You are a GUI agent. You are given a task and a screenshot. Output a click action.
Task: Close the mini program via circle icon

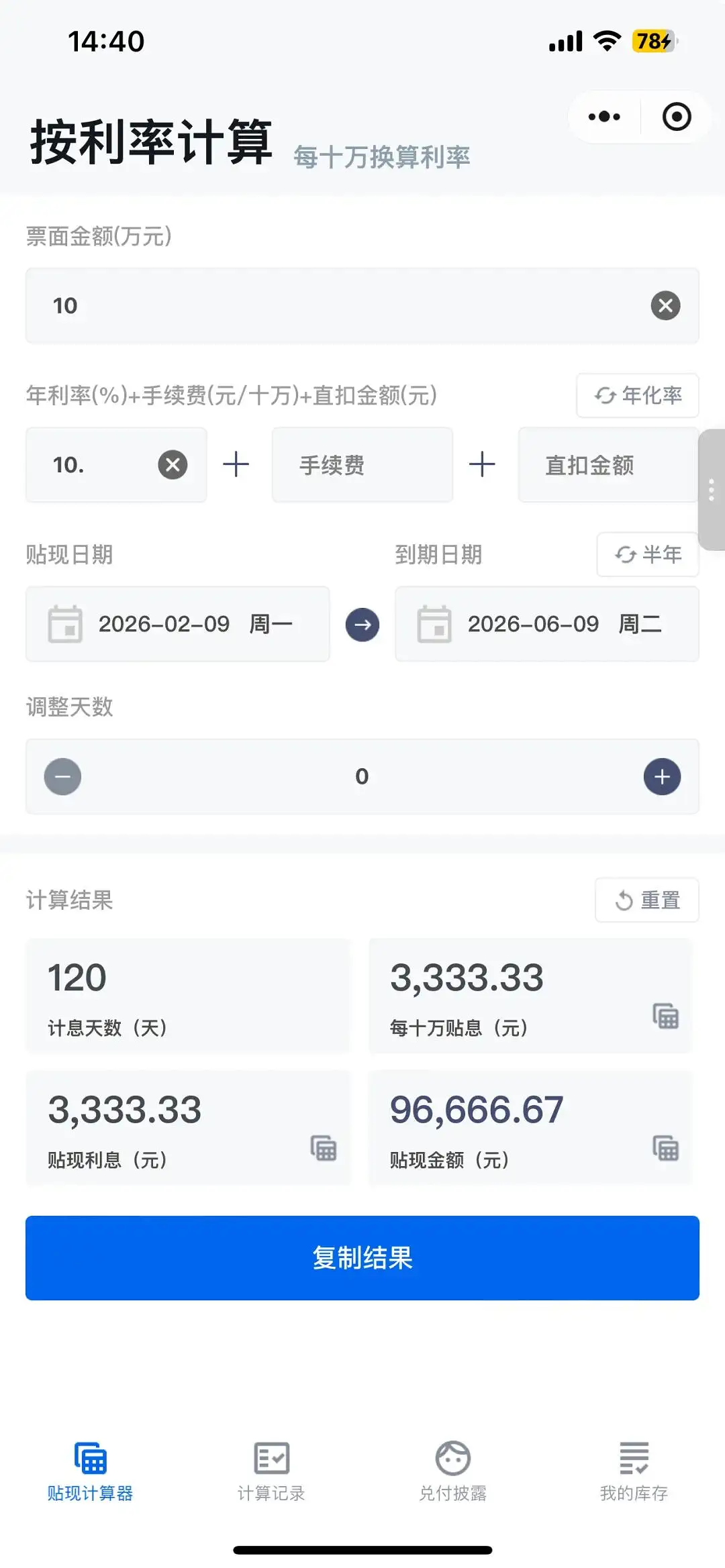tap(676, 117)
